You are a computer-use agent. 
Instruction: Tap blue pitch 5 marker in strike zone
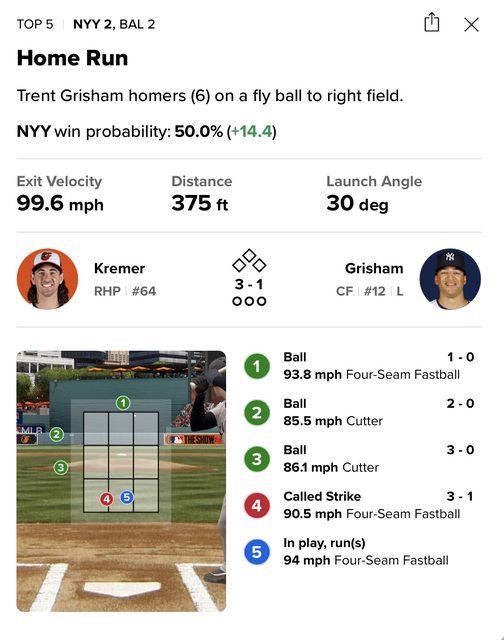[x=127, y=497]
